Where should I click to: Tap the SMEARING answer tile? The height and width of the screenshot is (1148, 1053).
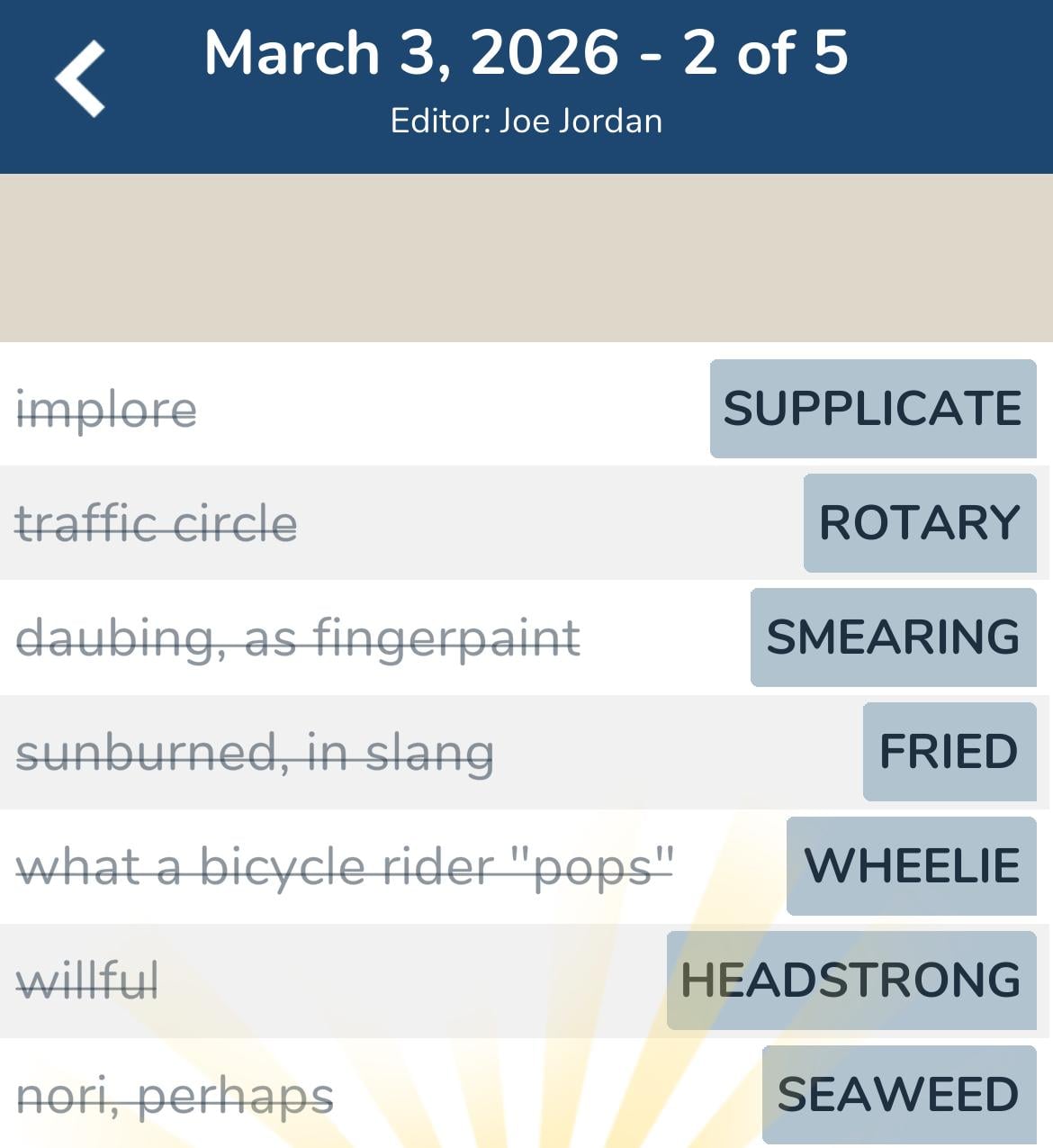click(x=893, y=637)
